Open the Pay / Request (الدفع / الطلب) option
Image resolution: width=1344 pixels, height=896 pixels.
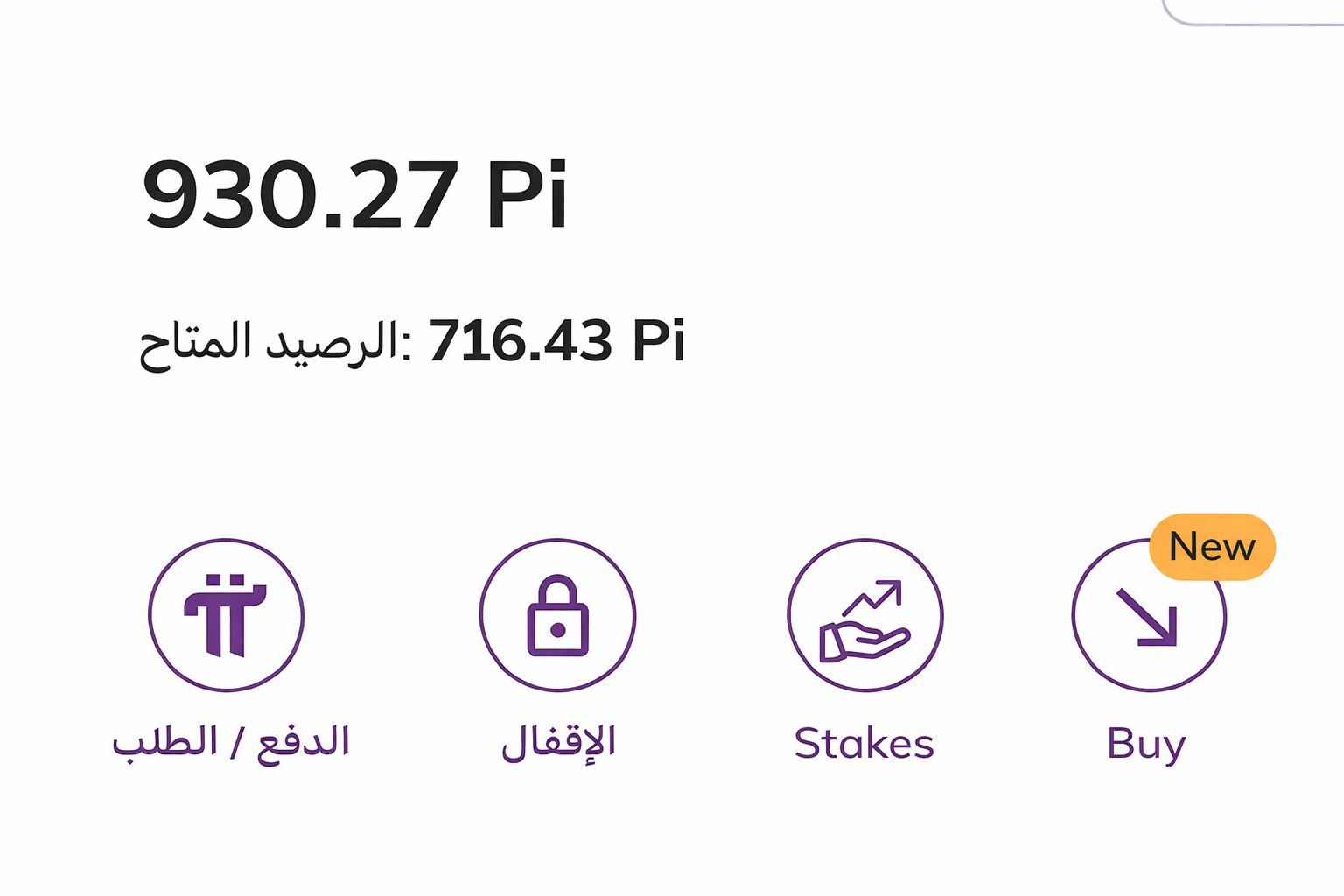click(226, 615)
